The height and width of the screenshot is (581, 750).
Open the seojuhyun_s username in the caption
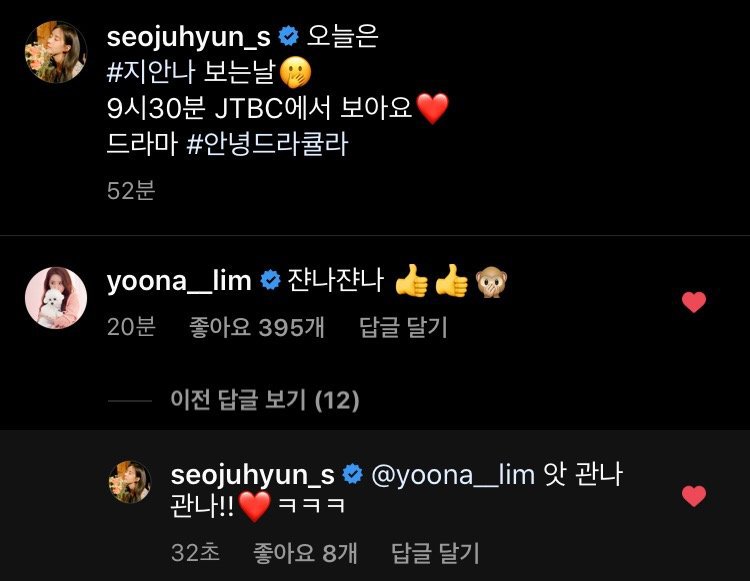click(189, 37)
